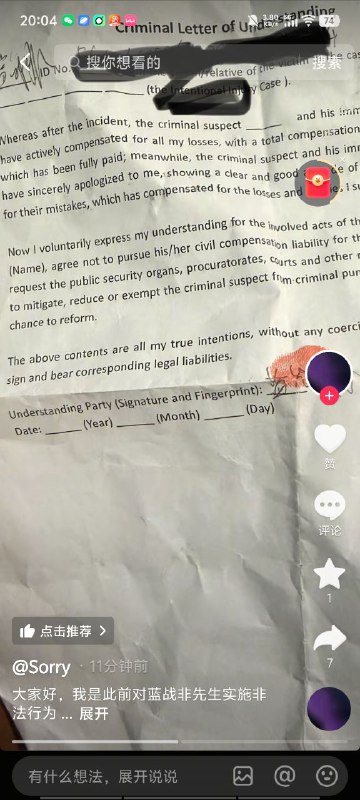Image resolution: width=360 pixels, height=800 pixels.
Task: Like this video with the heart
Action: (329, 439)
